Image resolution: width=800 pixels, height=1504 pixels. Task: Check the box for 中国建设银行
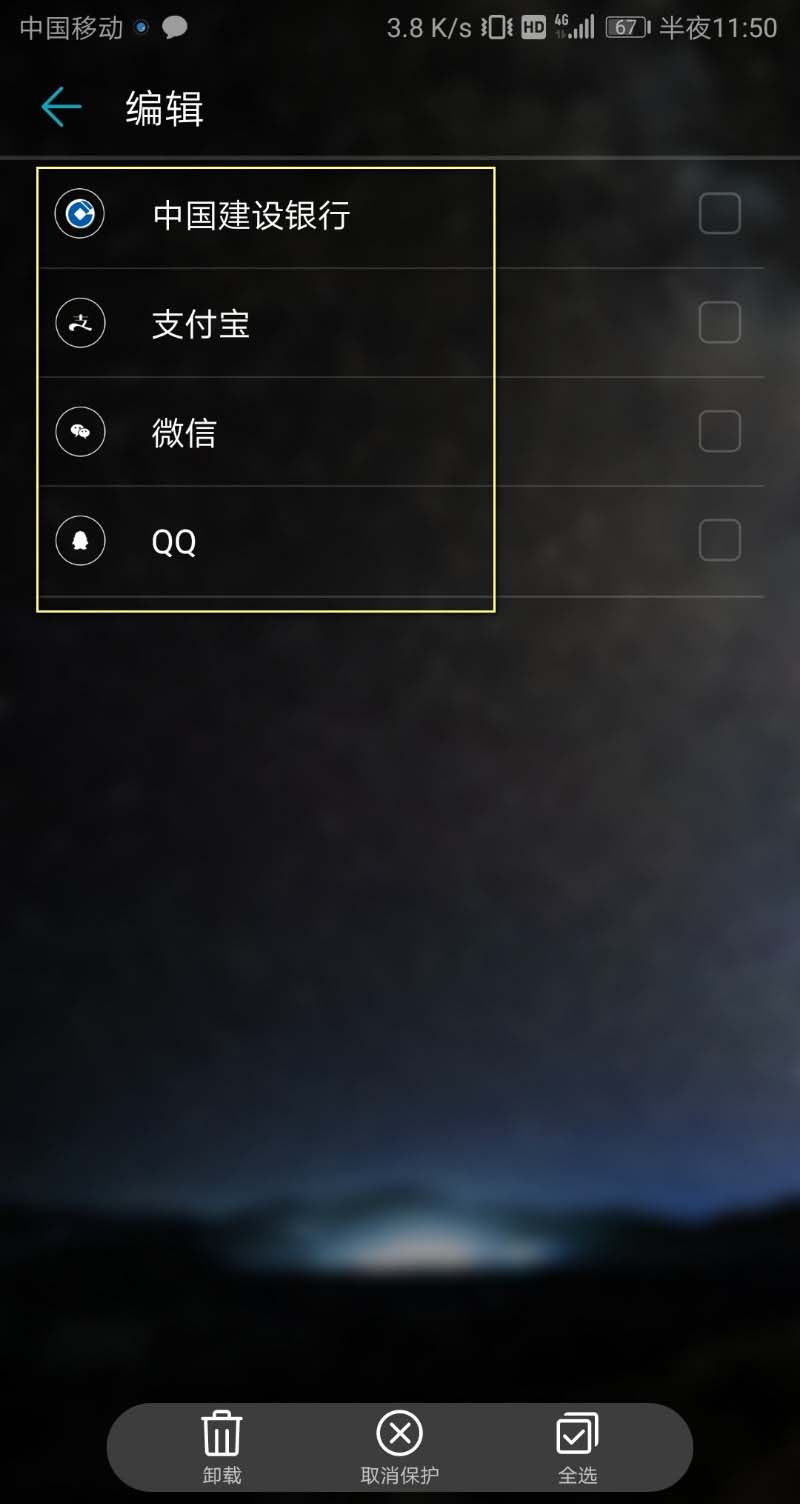[719, 214]
